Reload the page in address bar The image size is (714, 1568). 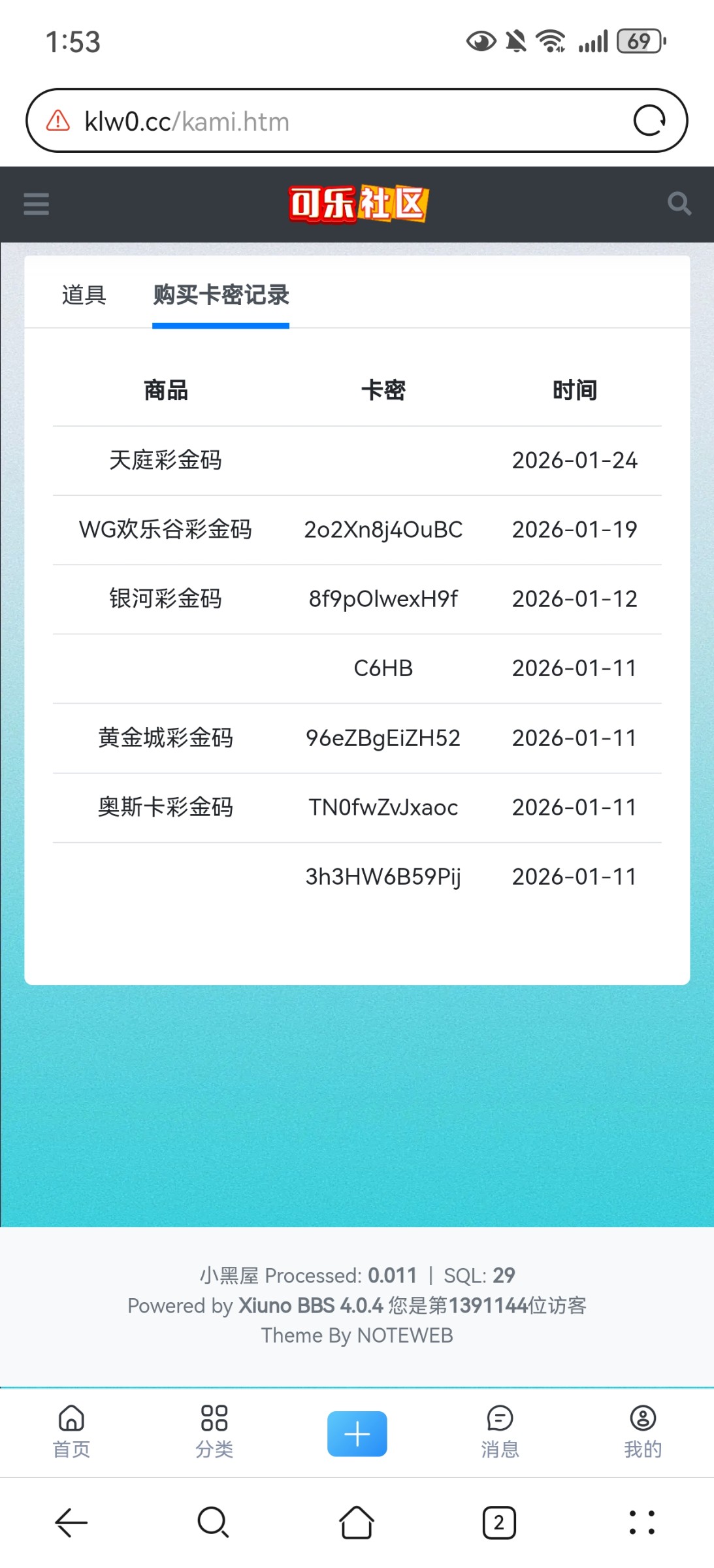[649, 121]
